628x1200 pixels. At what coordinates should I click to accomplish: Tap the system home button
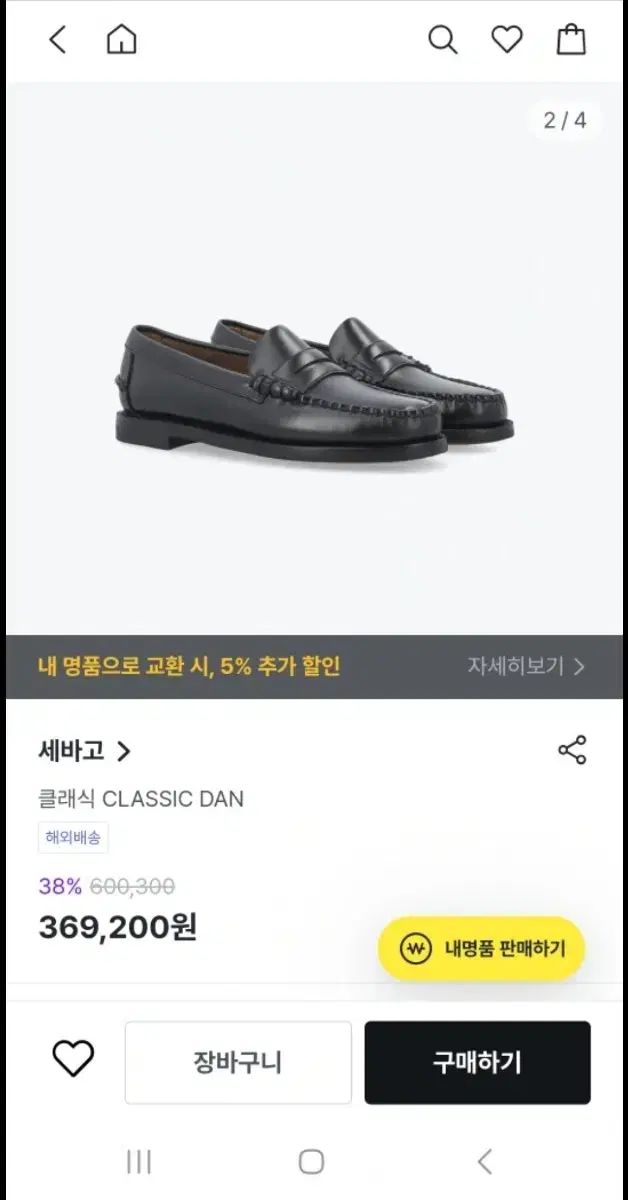click(x=312, y=1161)
